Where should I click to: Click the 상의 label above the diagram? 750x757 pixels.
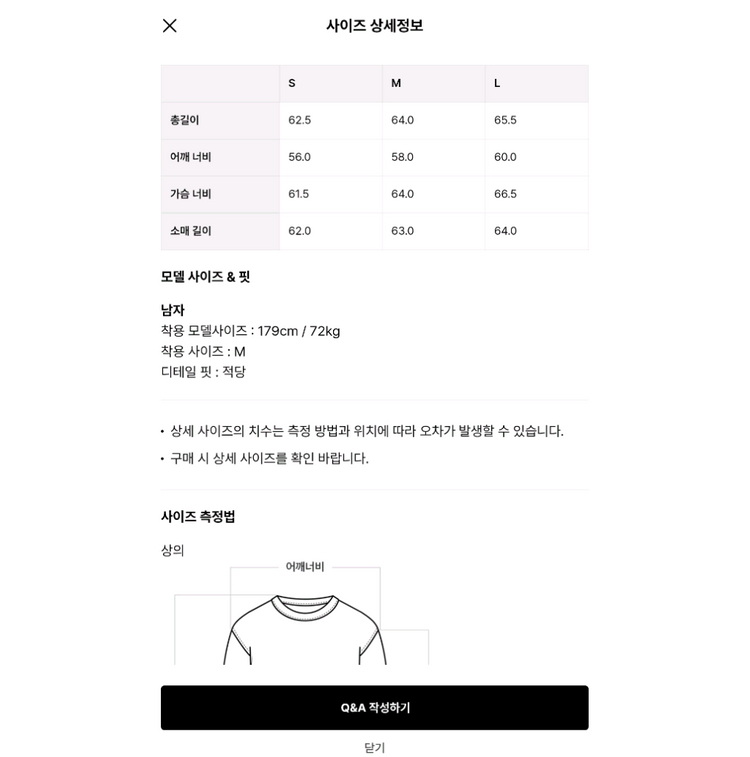(x=171, y=549)
